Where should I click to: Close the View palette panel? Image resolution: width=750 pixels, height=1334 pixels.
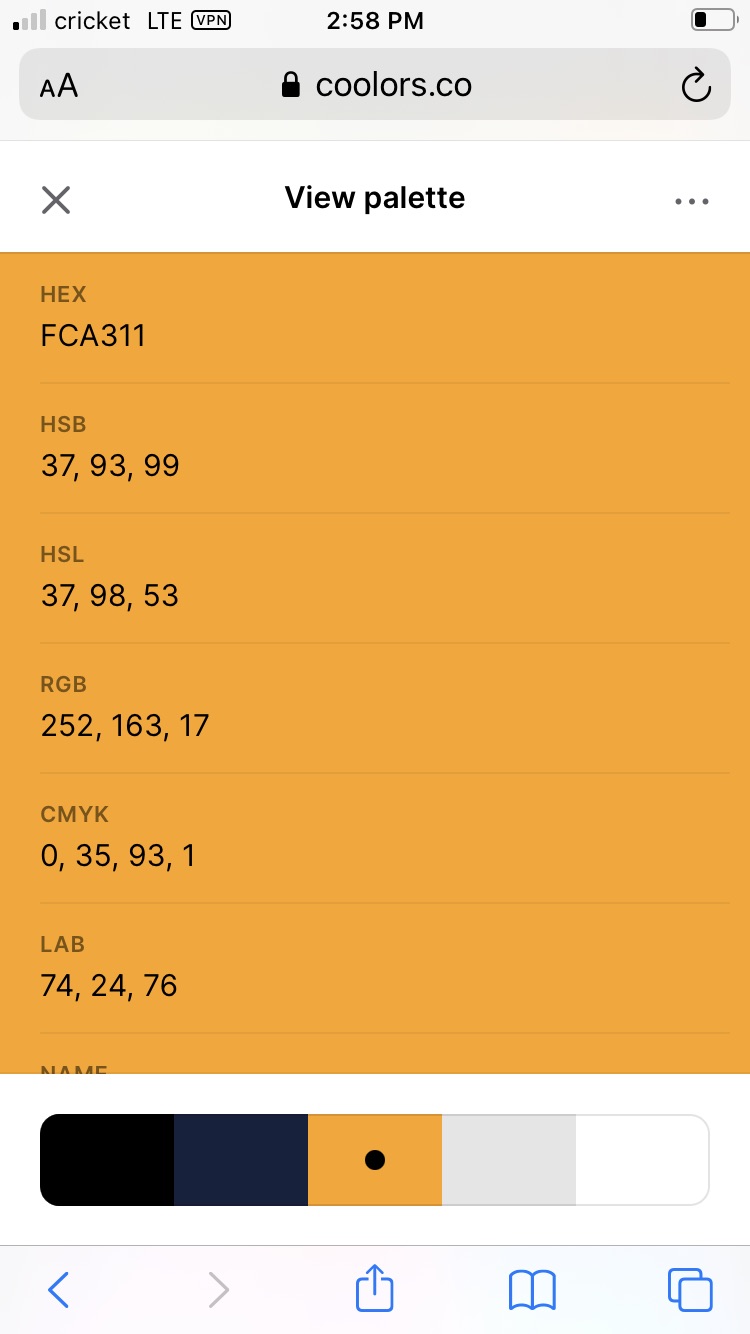tap(56, 200)
